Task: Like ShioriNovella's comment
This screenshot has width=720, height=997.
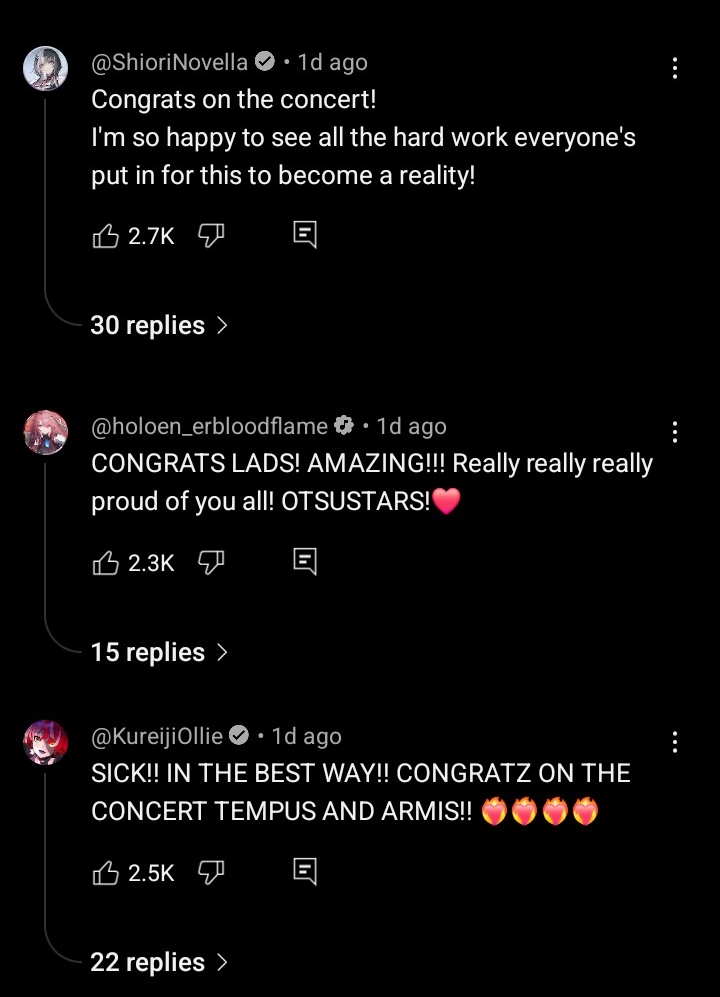Action: [x=105, y=236]
